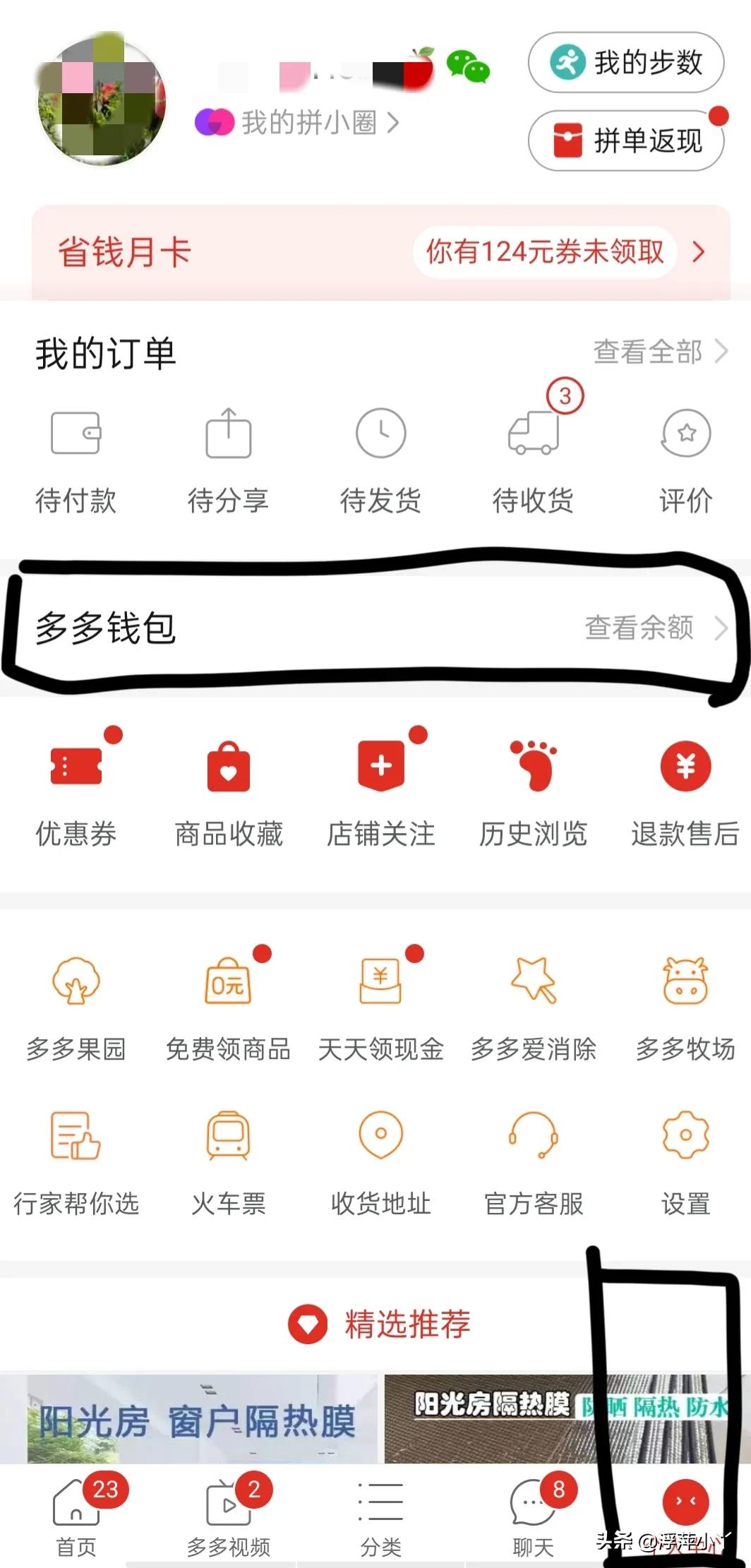751x1568 pixels.
Task: Open 优惠券 coupons section
Action: 76,791
